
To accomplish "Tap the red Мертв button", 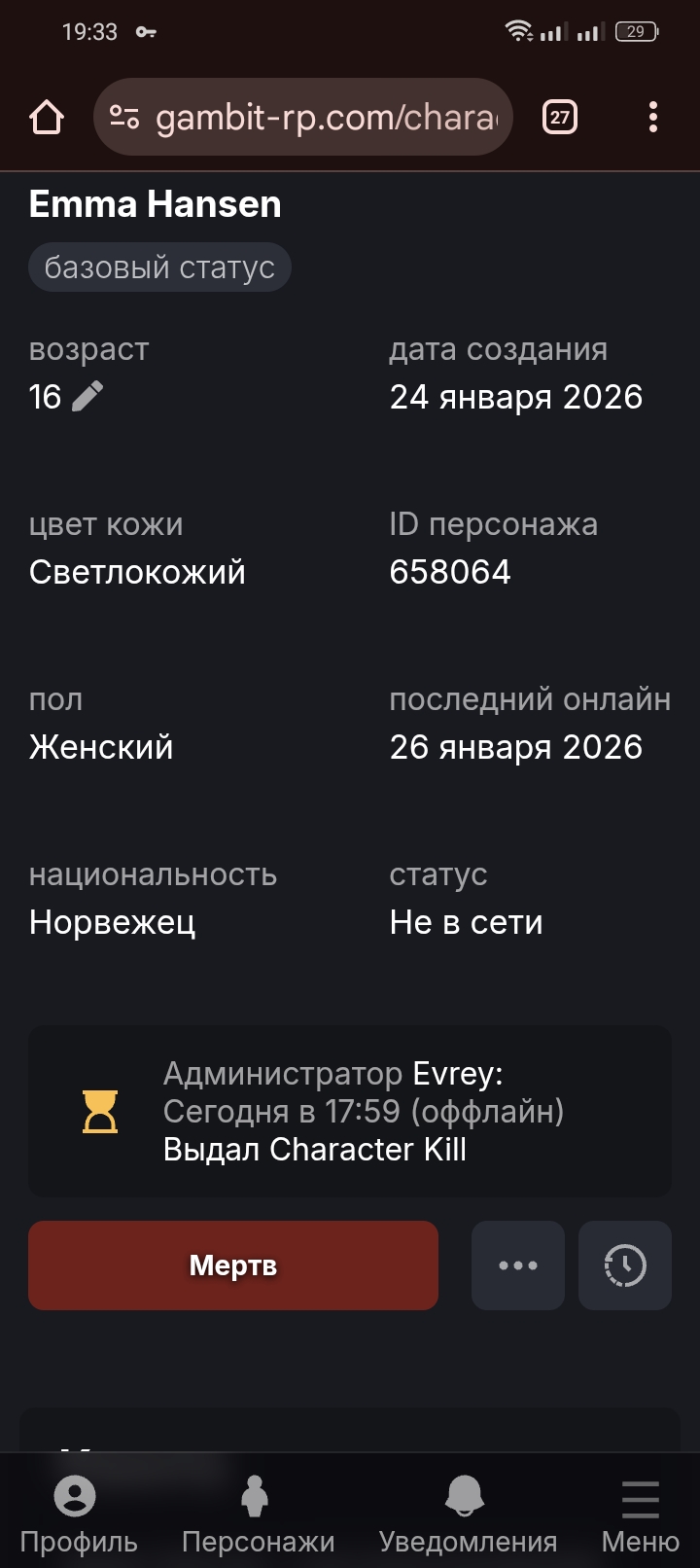I will (x=233, y=1265).
